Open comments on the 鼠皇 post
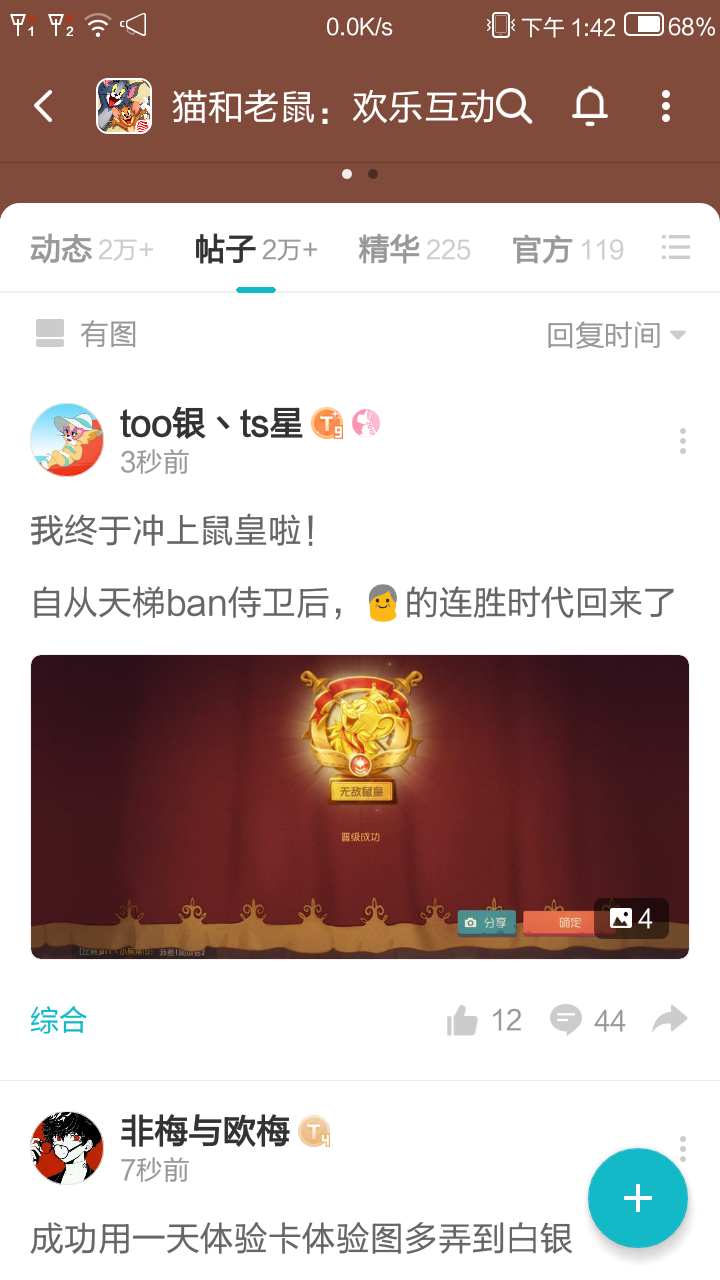Screen dimensions: 720x1280 [x=567, y=1019]
